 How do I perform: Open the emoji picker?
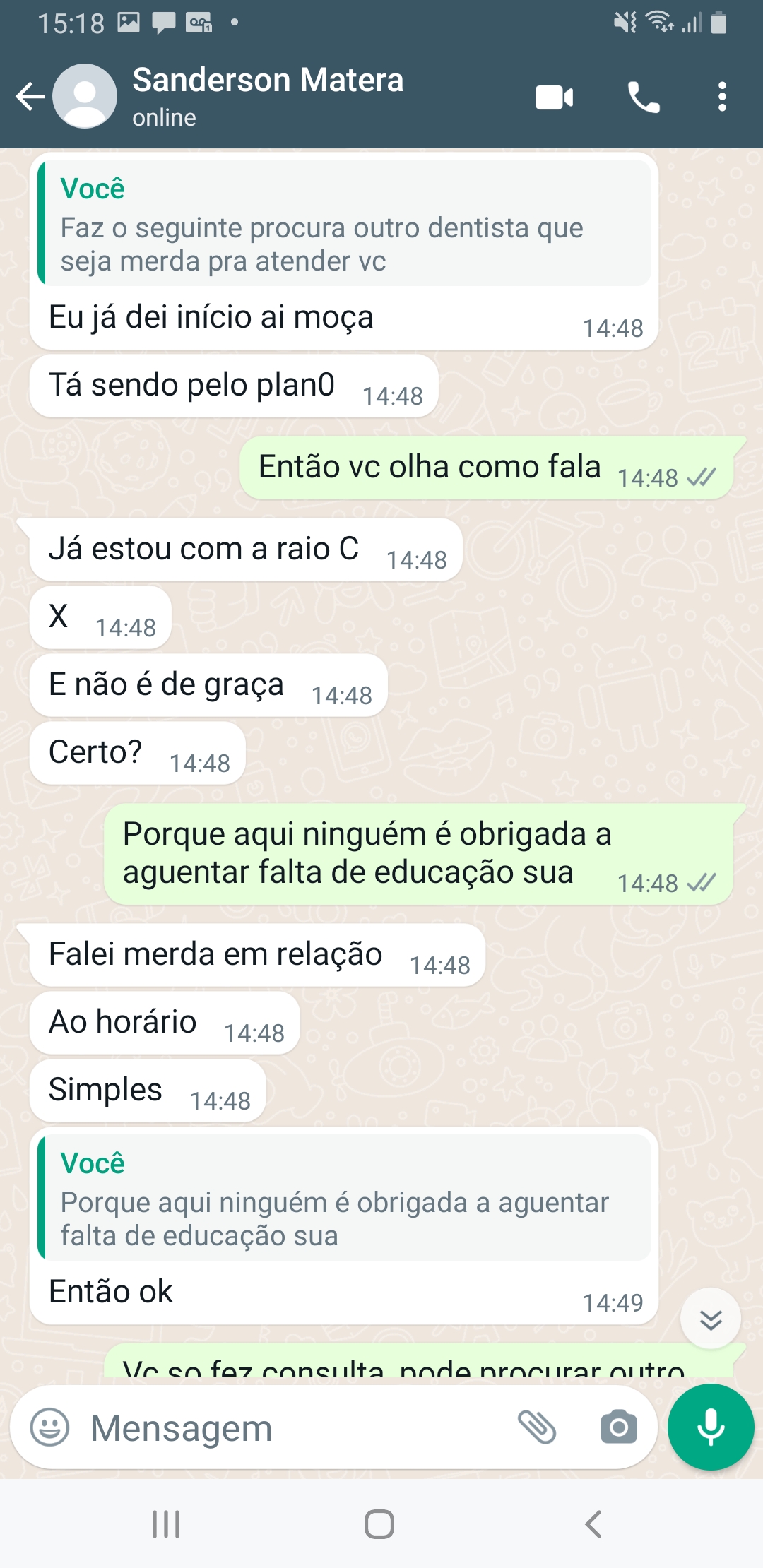pos(49,1427)
